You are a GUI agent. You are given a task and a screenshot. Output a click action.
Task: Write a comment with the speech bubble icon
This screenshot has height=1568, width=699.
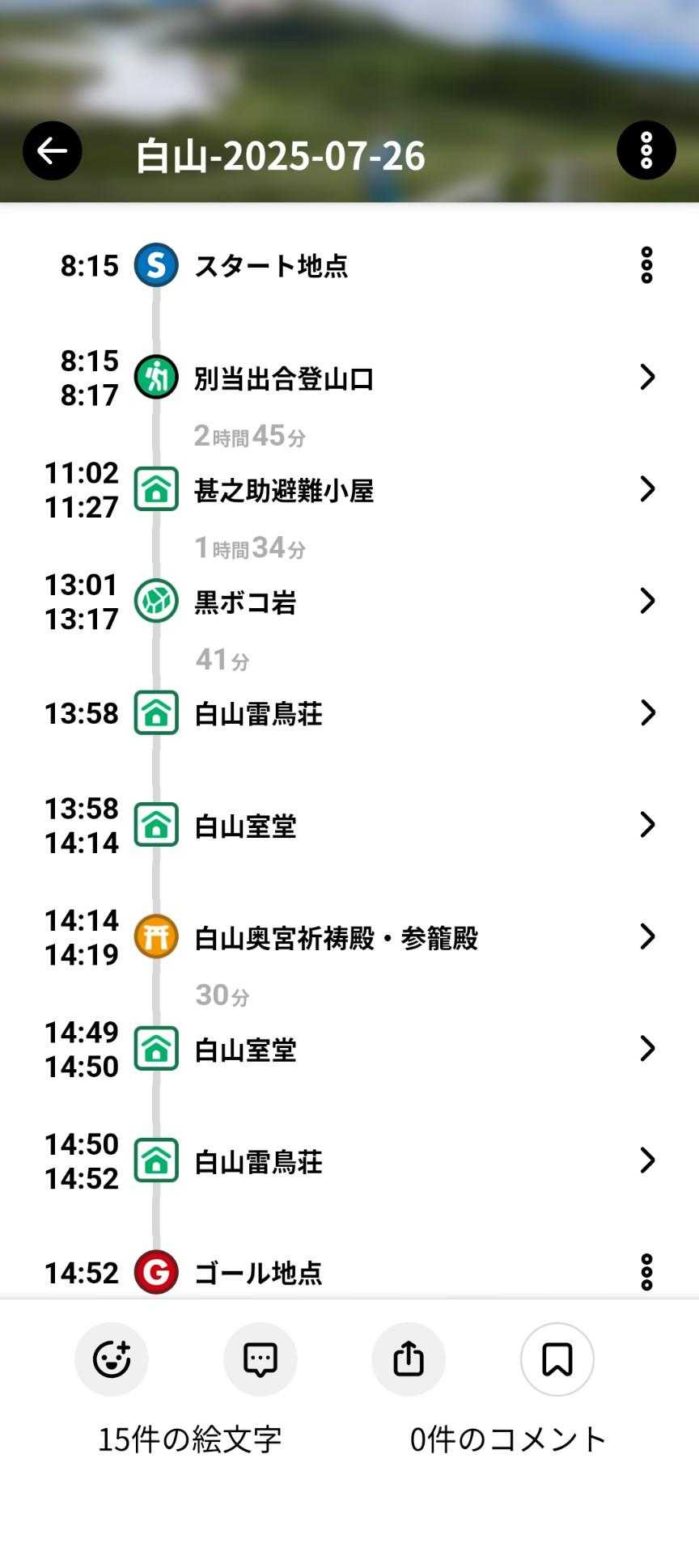(261, 1359)
